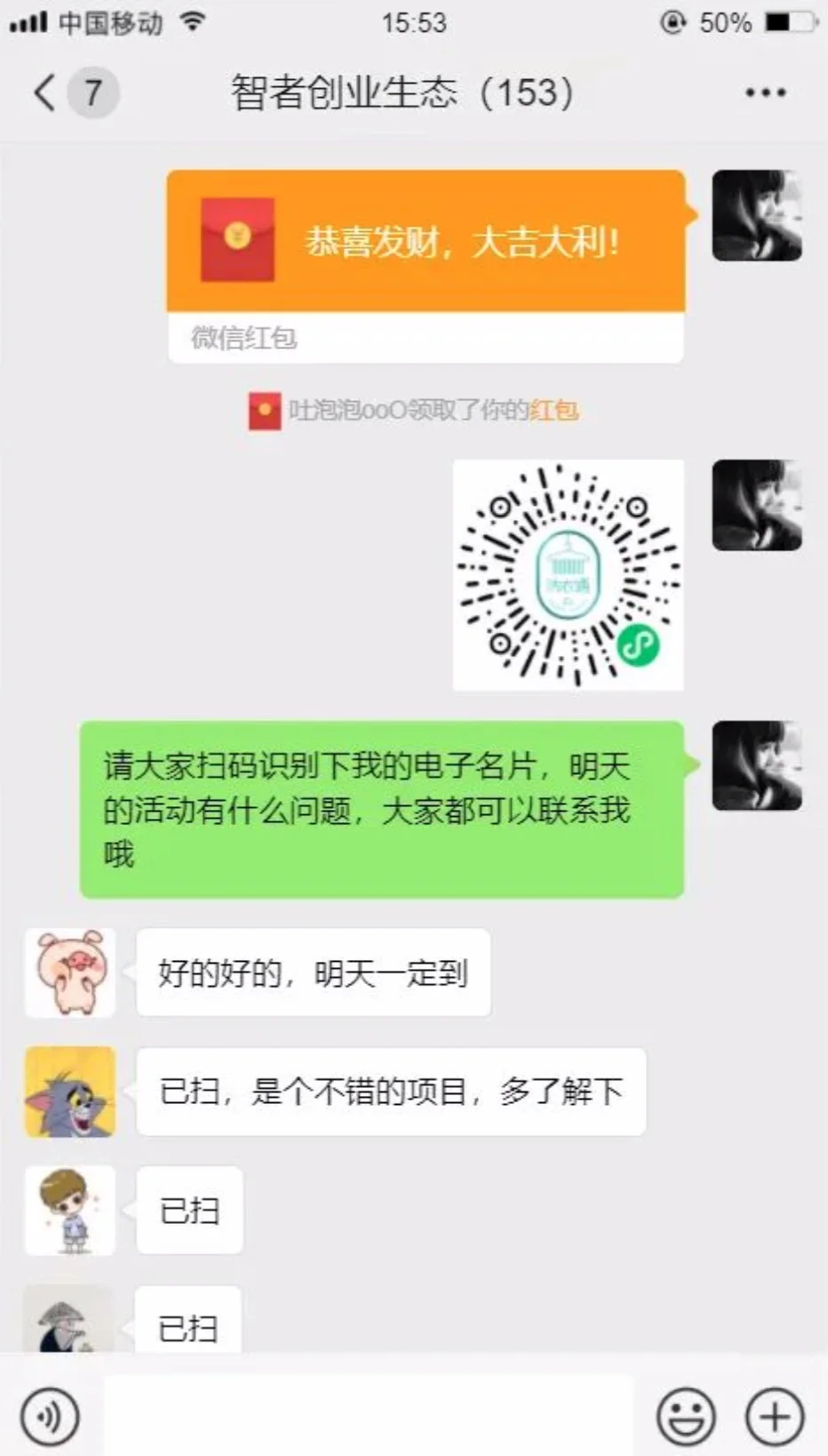Viewport: 828px width, 1456px height.
Task: Open the mini program code image message
Action: pyautogui.click(x=568, y=574)
